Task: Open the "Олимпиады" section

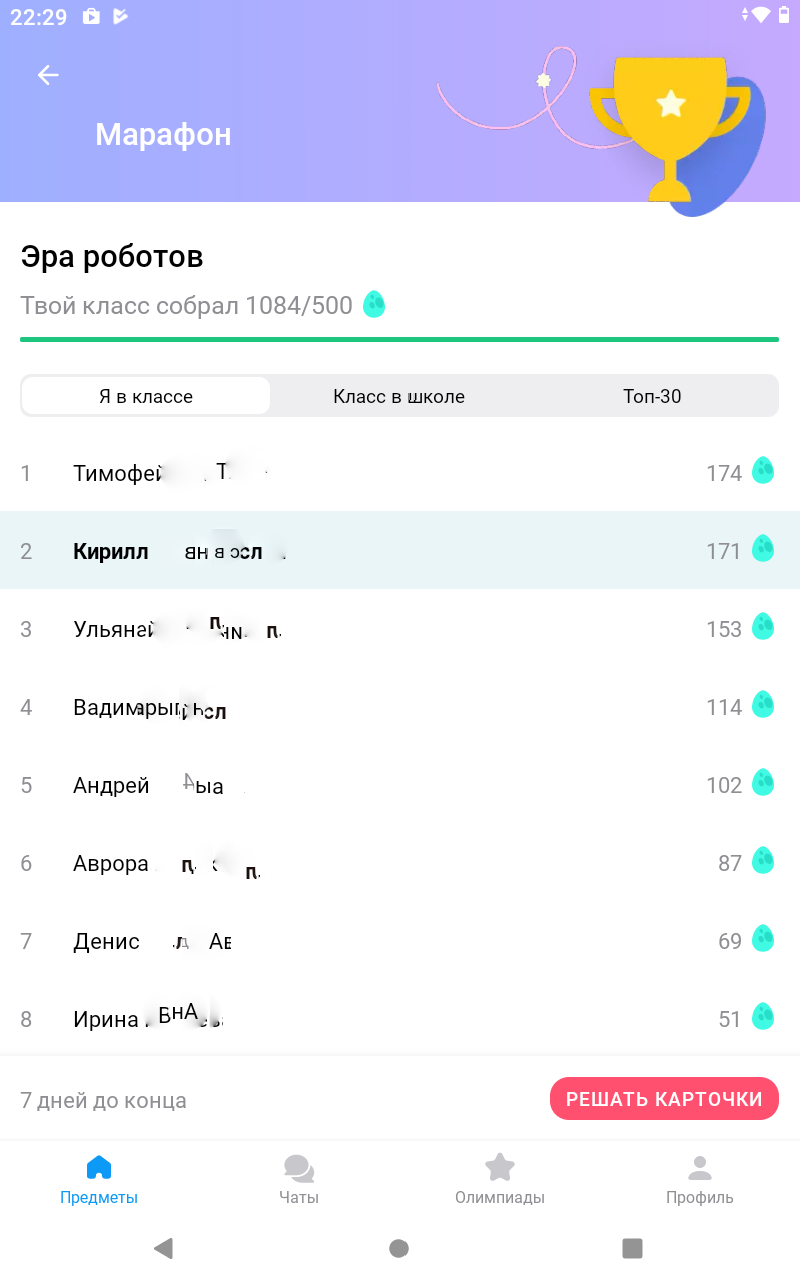Action: (x=499, y=1180)
